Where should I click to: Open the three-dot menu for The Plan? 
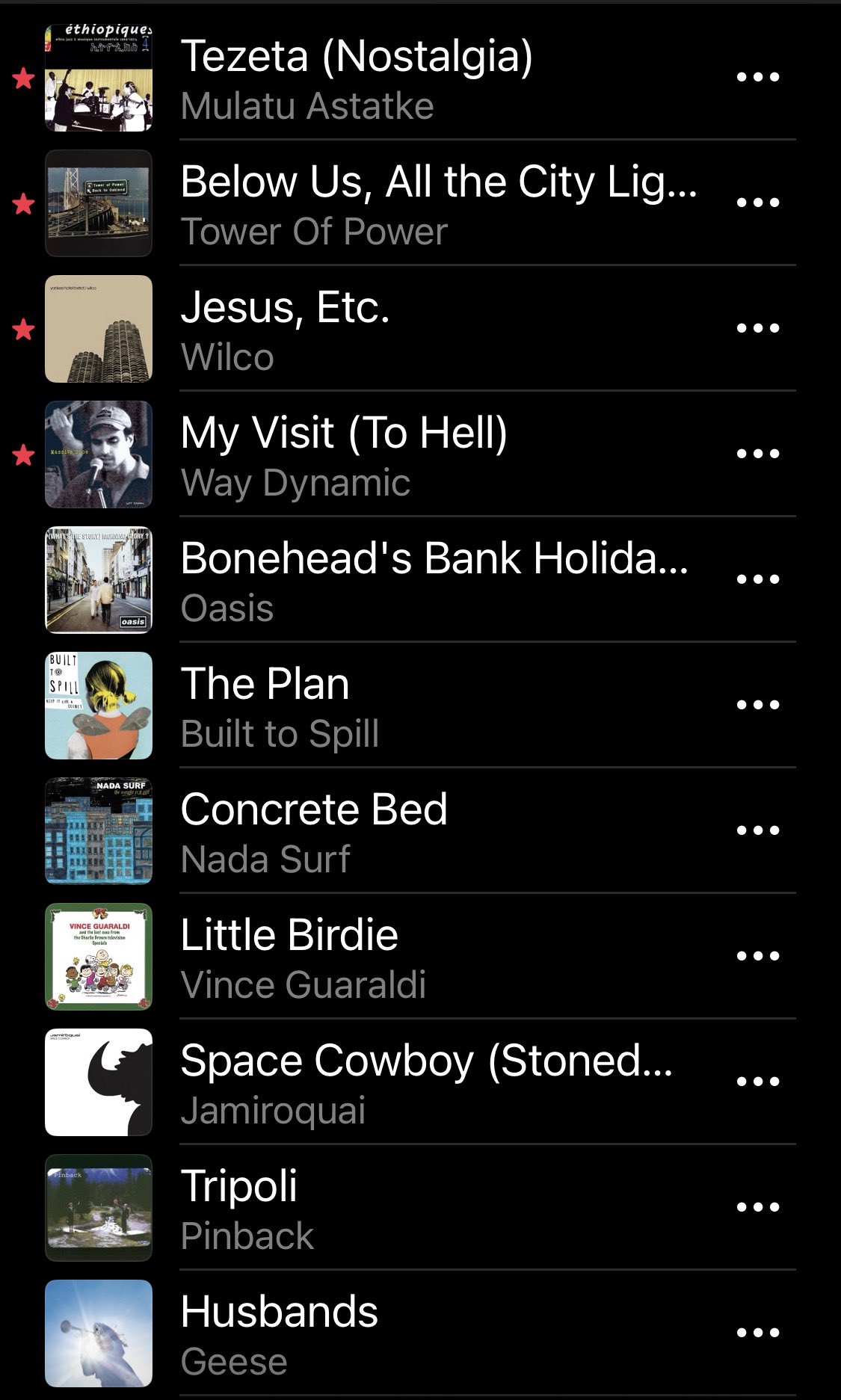point(757,705)
